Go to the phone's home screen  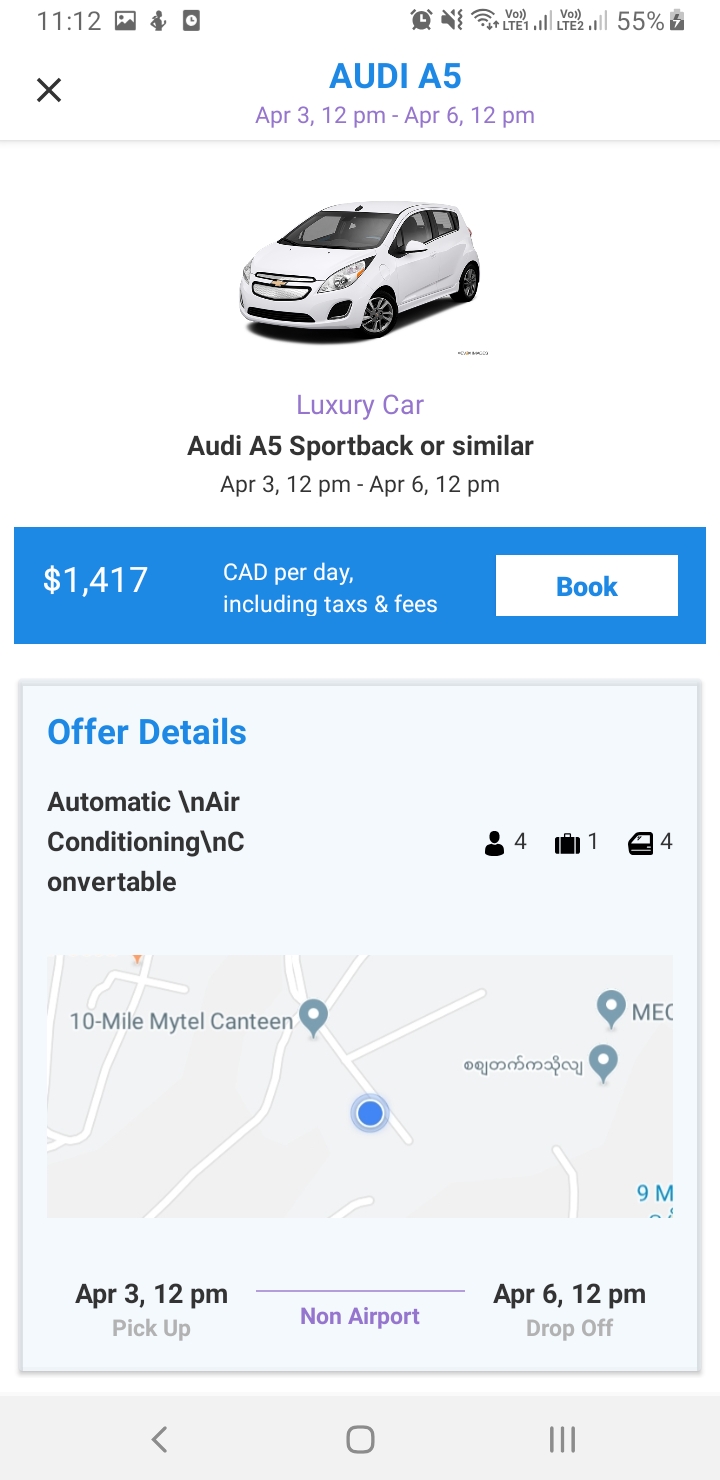coord(360,1439)
